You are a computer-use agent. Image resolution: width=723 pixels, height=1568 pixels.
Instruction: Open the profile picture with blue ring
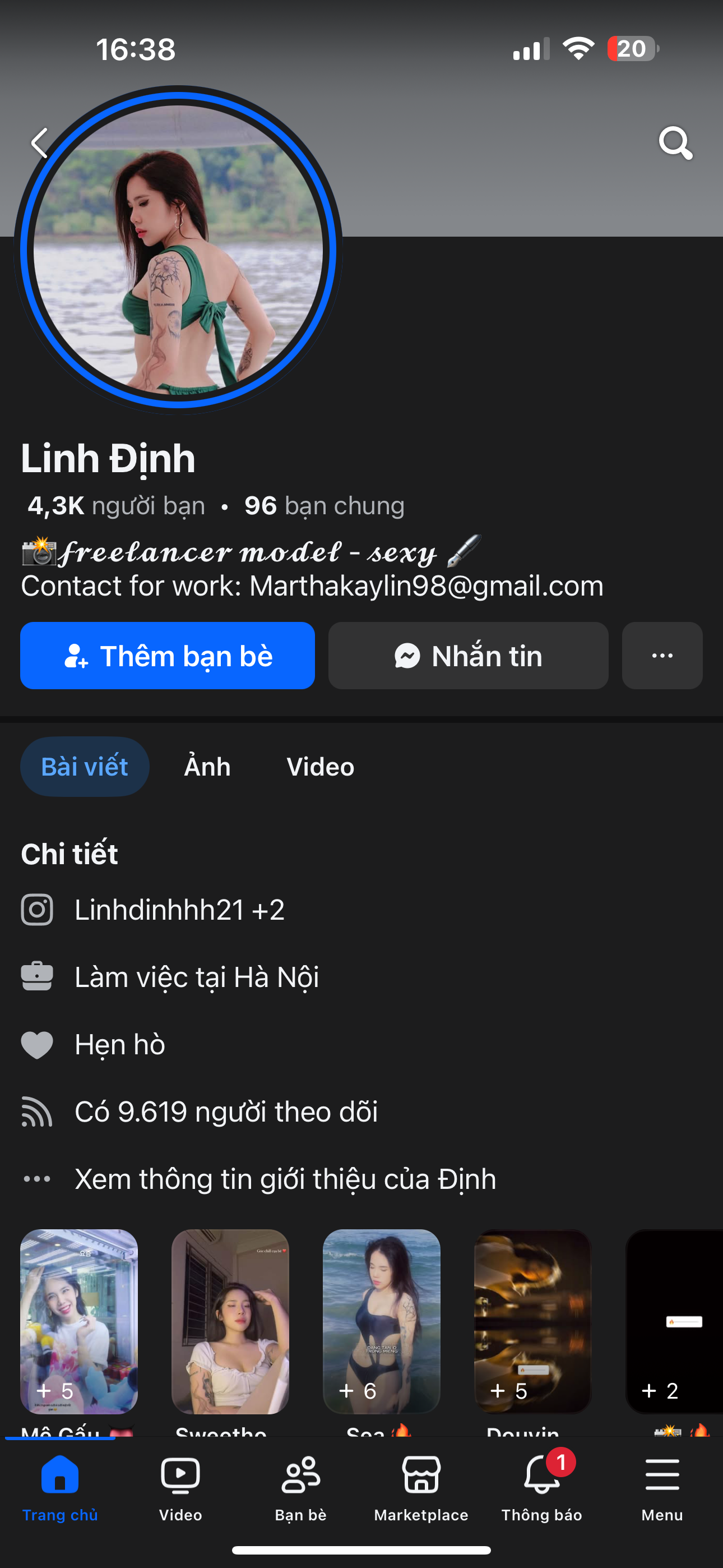click(x=178, y=250)
